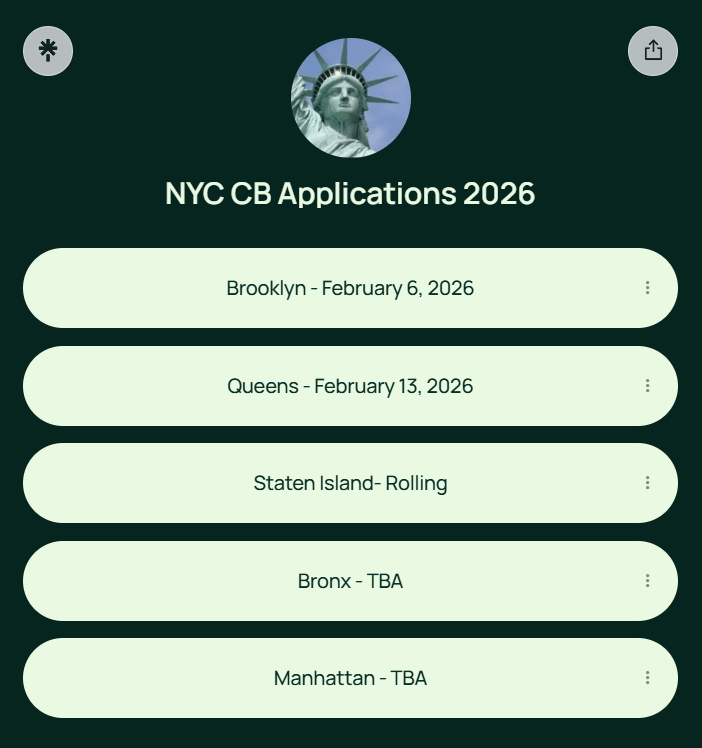Open the Queens - February 13, 2026 link
Screen dimensions: 702x748
pyautogui.click(x=351, y=386)
